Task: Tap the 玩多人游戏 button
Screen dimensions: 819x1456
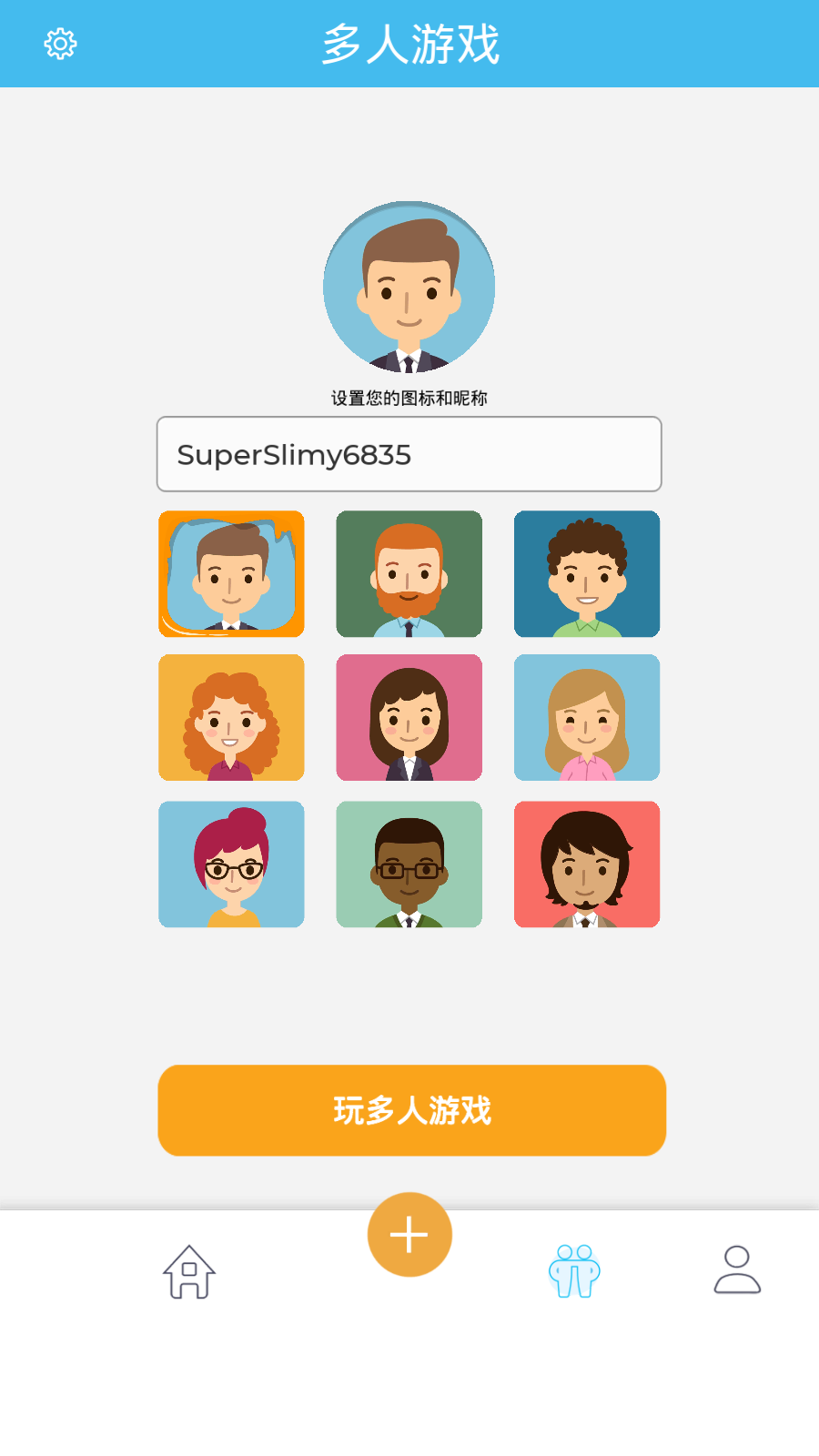Action: (411, 1110)
